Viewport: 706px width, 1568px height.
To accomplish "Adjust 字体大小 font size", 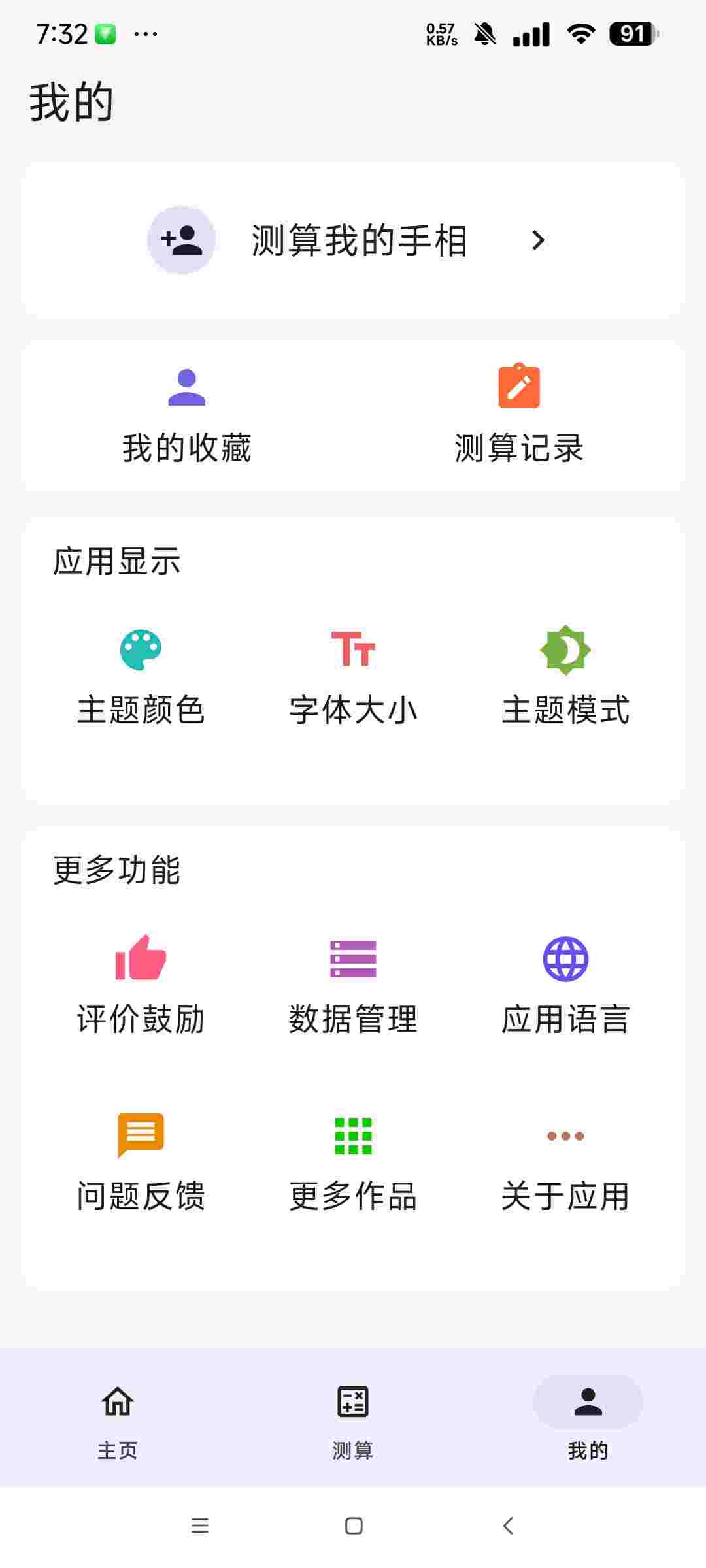I will click(353, 676).
